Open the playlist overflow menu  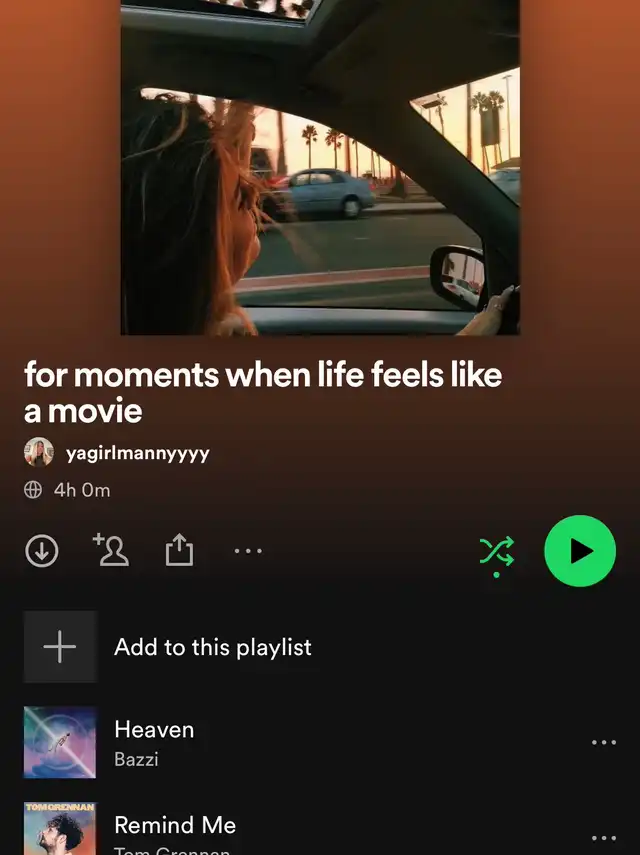(x=247, y=550)
